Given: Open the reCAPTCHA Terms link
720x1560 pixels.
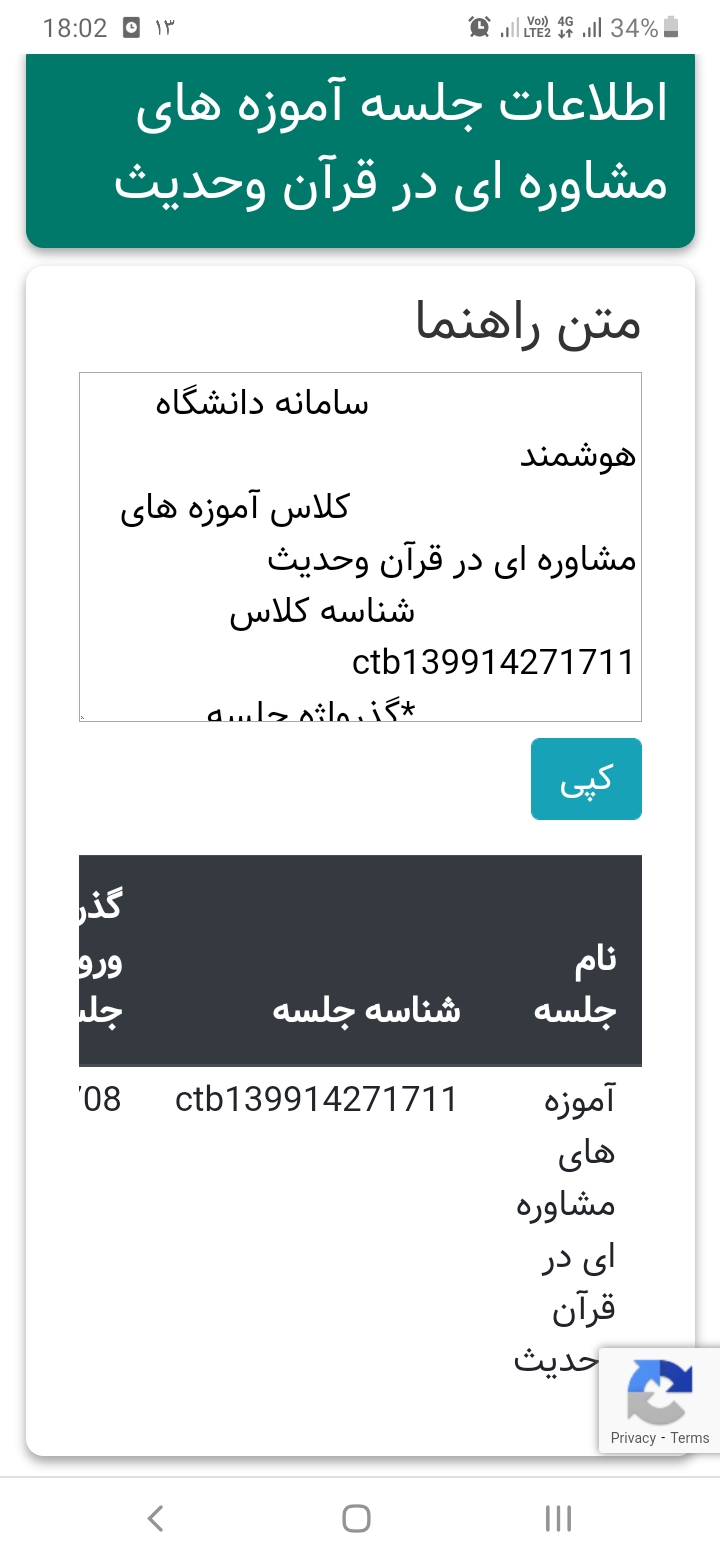Looking at the screenshot, I should tap(690, 1438).
